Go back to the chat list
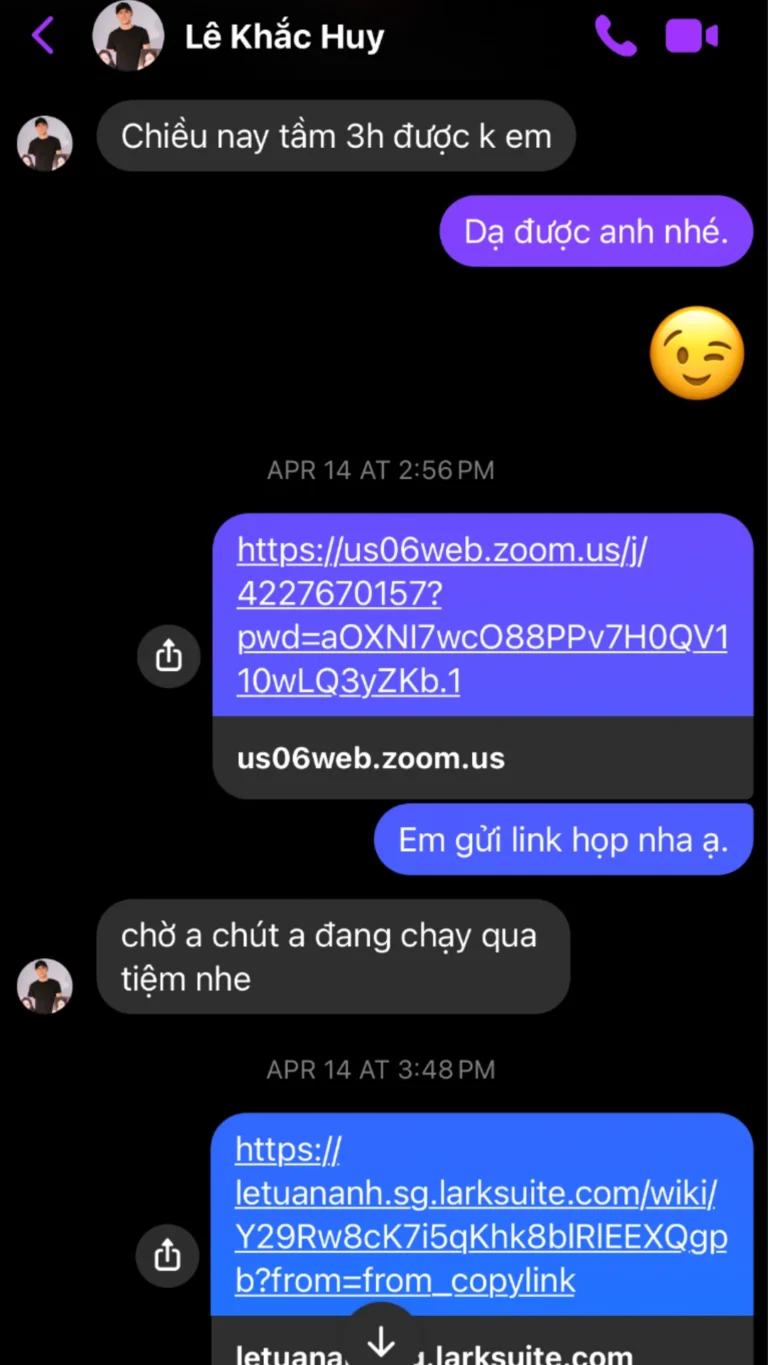768x1365 pixels. pyautogui.click(x=42, y=36)
